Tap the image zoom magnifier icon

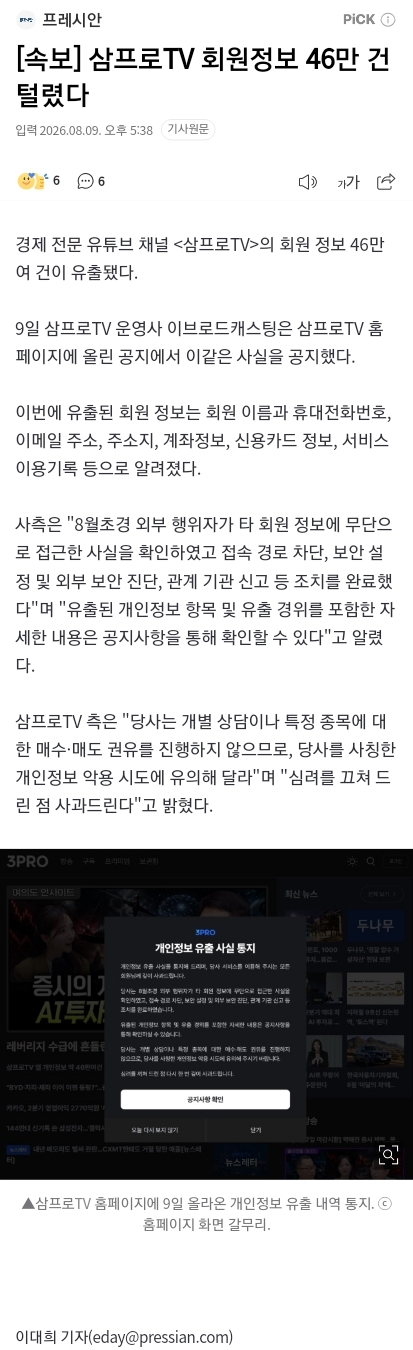click(388, 1155)
